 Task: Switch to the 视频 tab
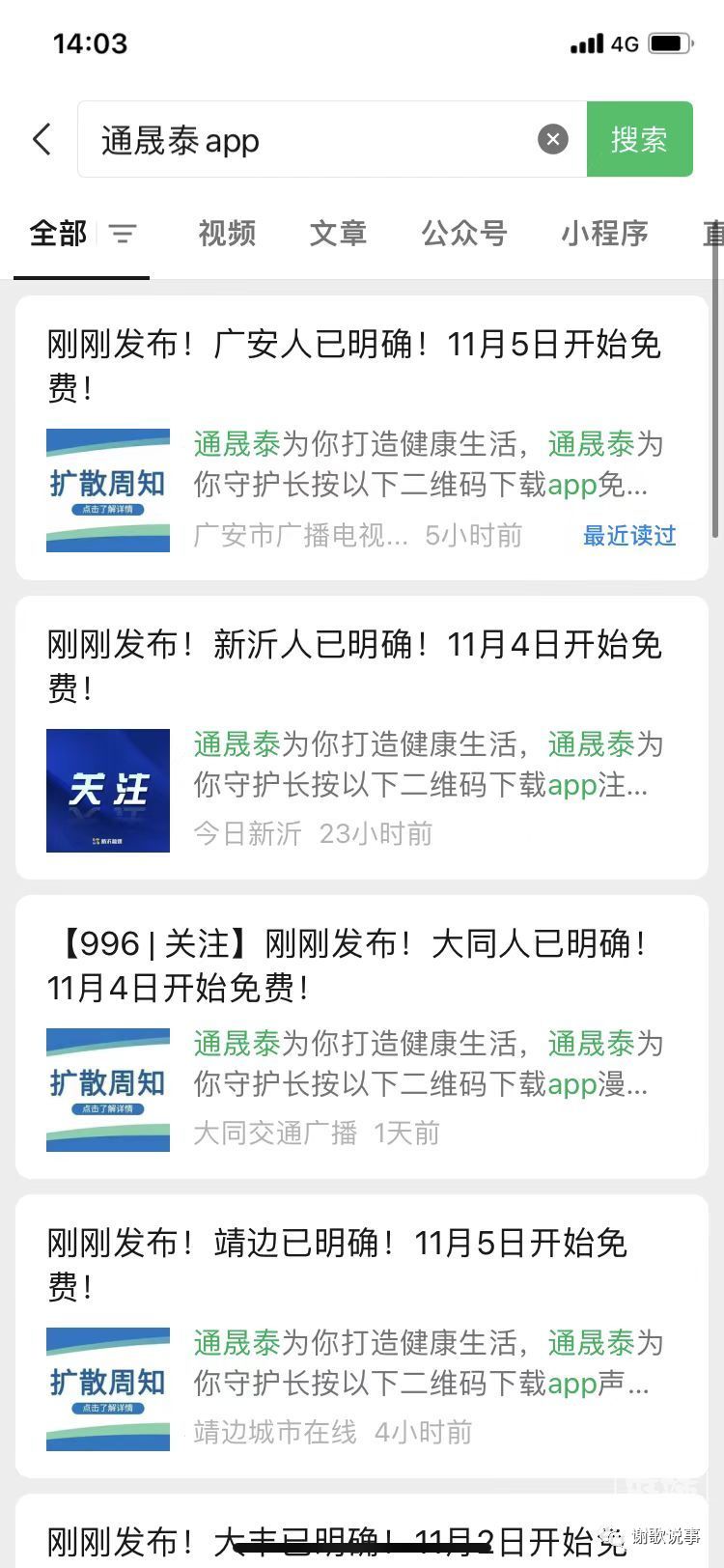(227, 234)
